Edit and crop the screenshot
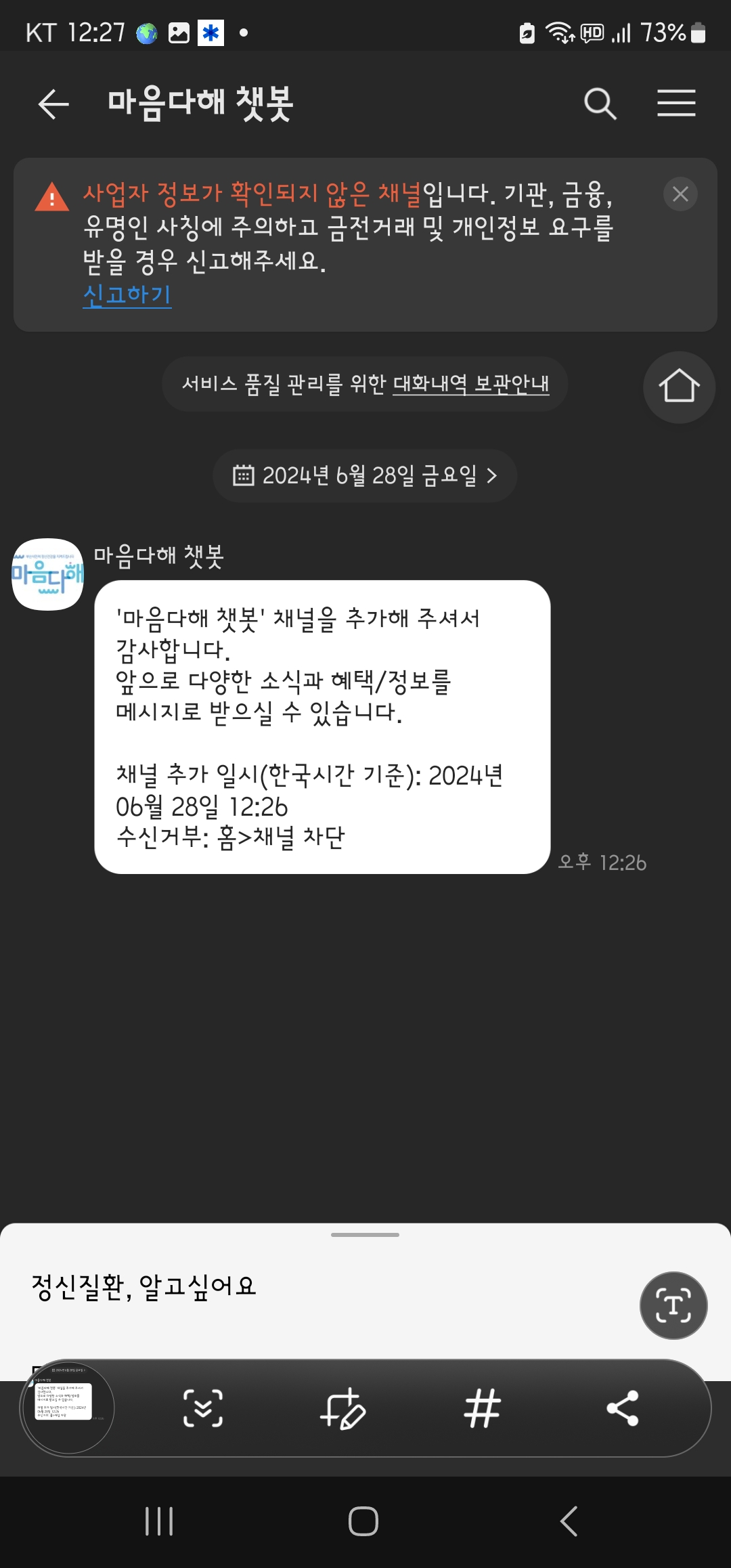 (x=343, y=1408)
